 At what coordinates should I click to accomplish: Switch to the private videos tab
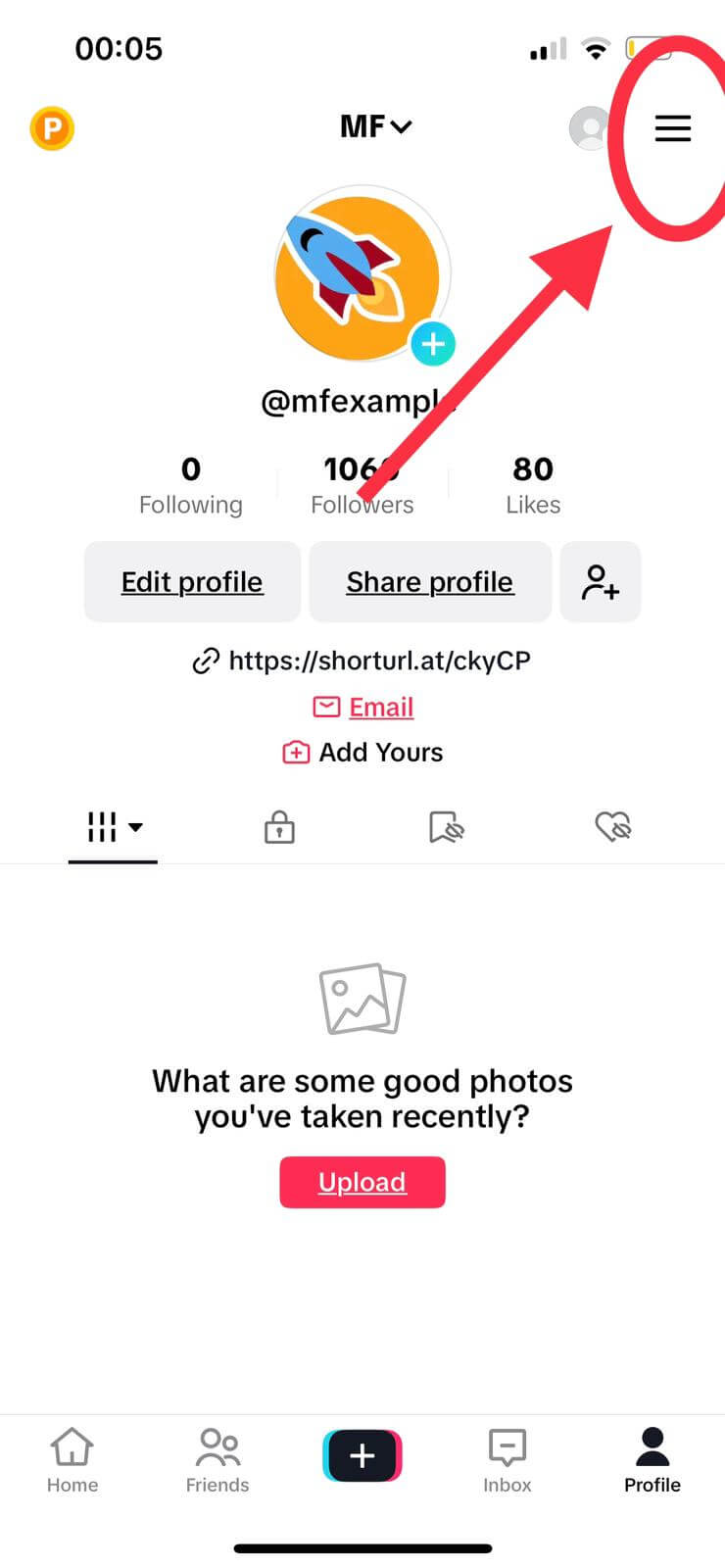tap(279, 827)
